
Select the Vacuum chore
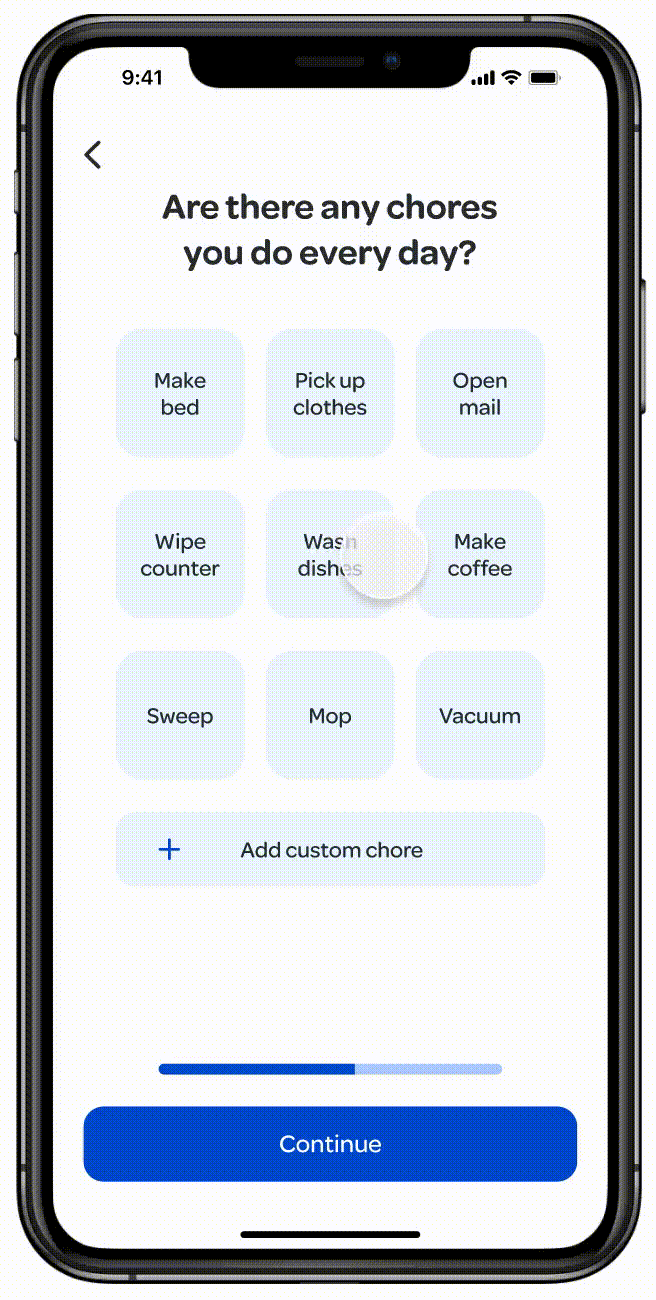click(x=480, y=716)
